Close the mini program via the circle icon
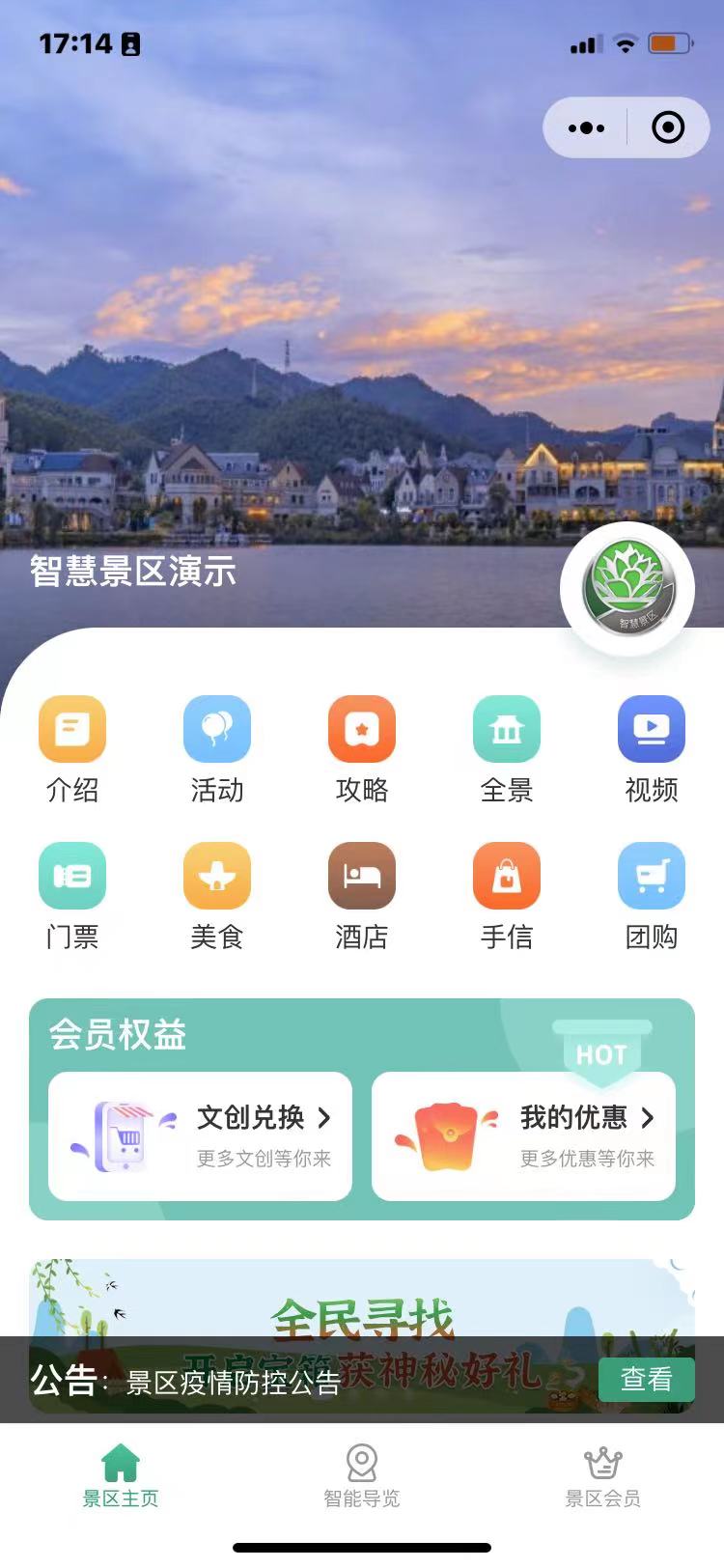The height and width of the screenshot is (1568, 724). tap(668, 127)
